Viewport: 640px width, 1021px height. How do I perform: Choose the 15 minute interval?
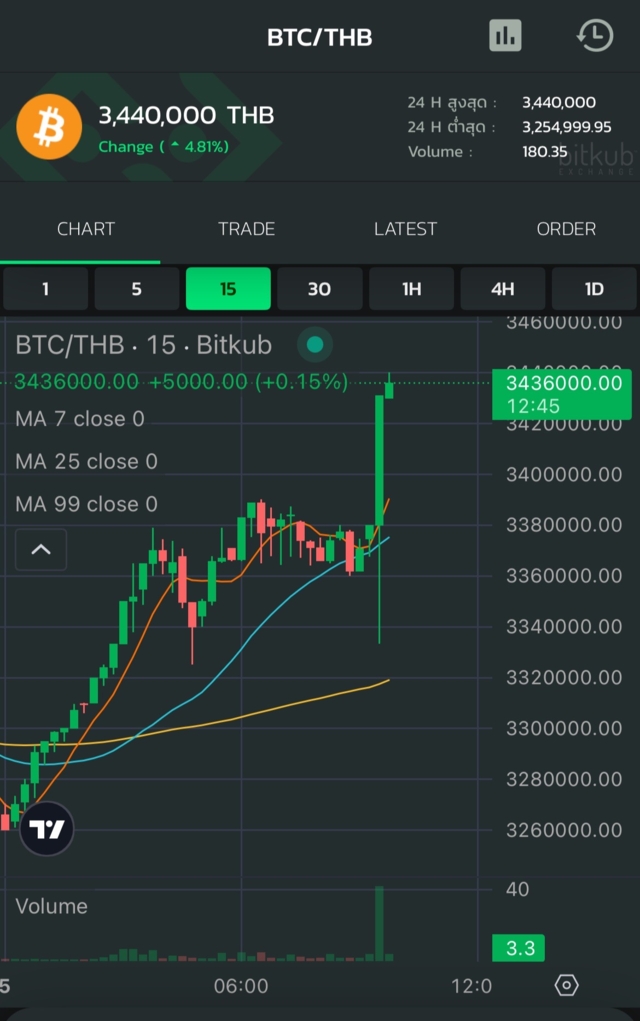pyautogui.click(x=228, y=289)
